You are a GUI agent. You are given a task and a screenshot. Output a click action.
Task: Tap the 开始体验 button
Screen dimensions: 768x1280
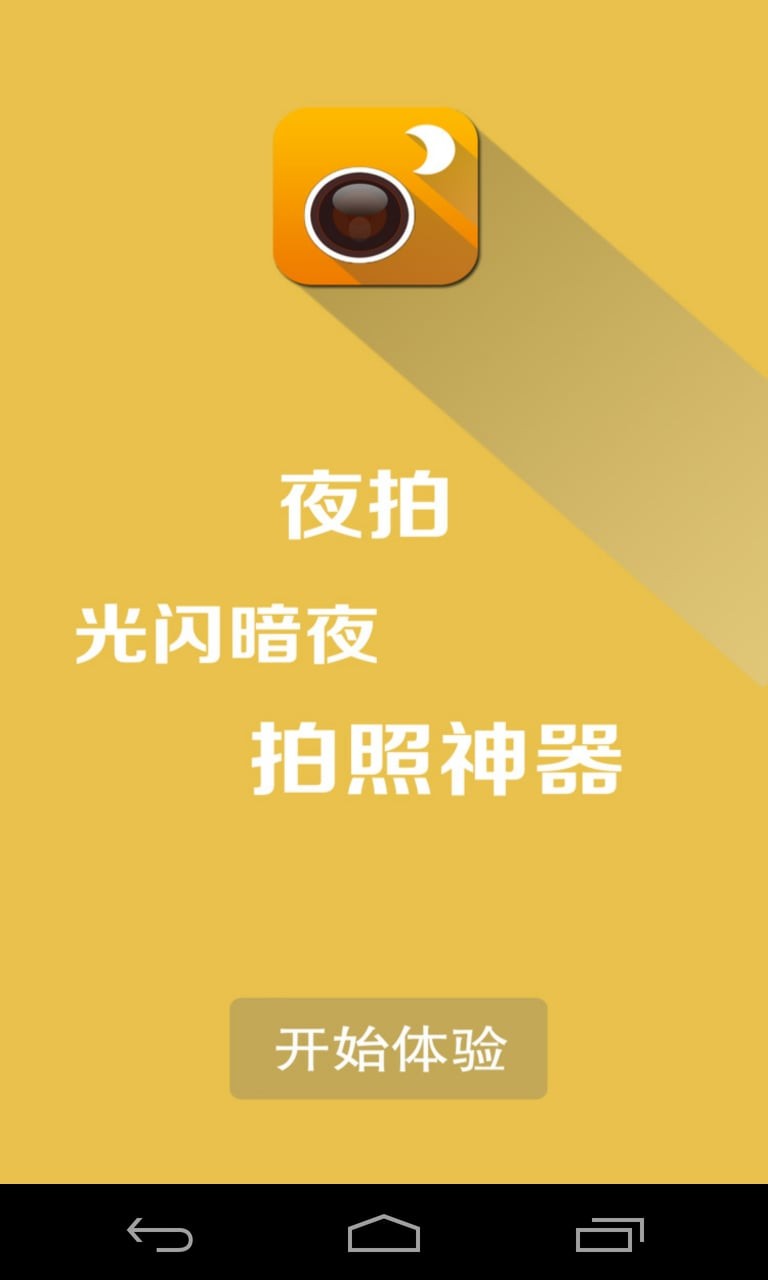pos(388,1048)
